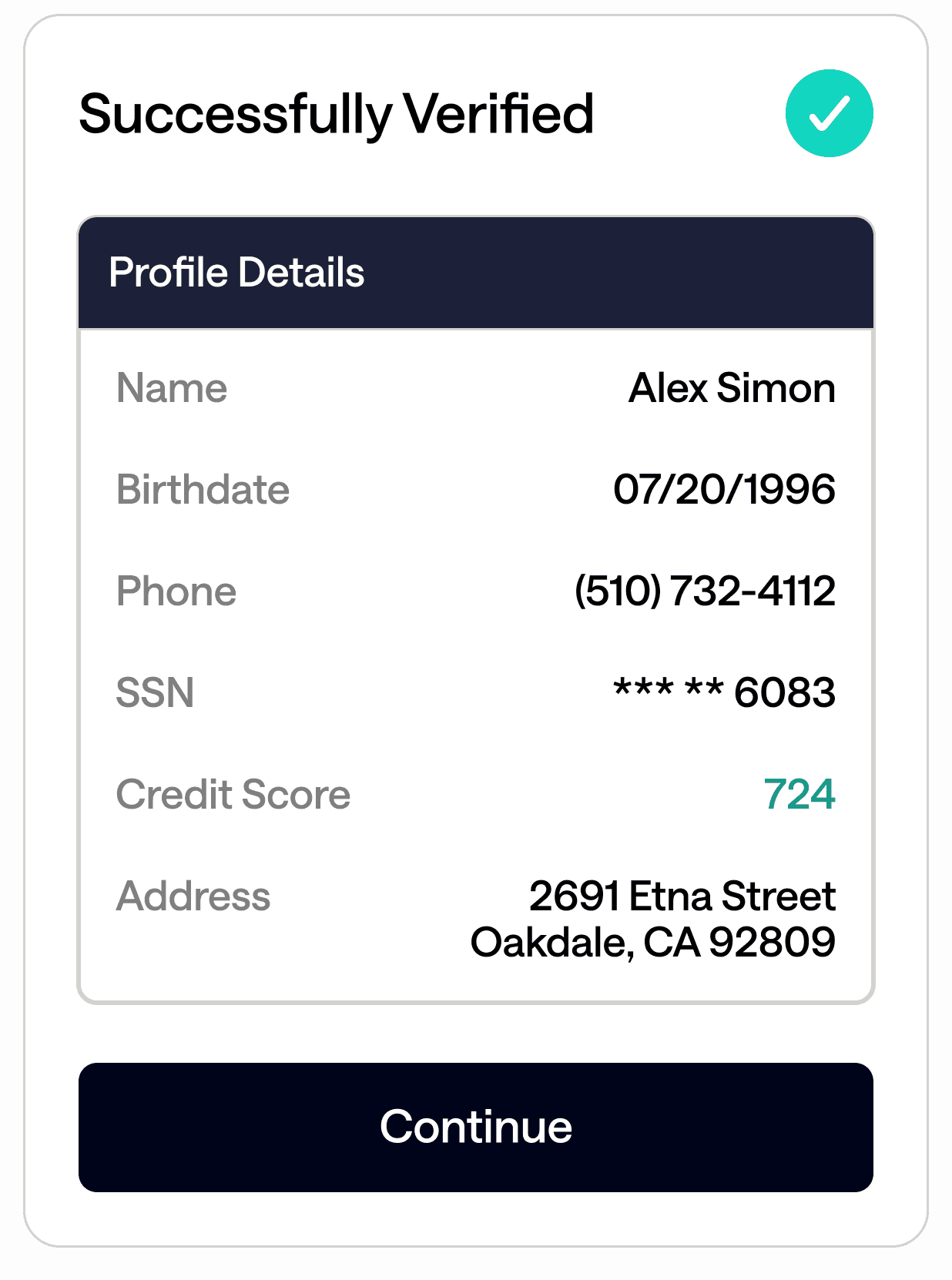Select the Birthdate label
The height and width of the screenshot is (1280, 952).
[x=203, y=489]
